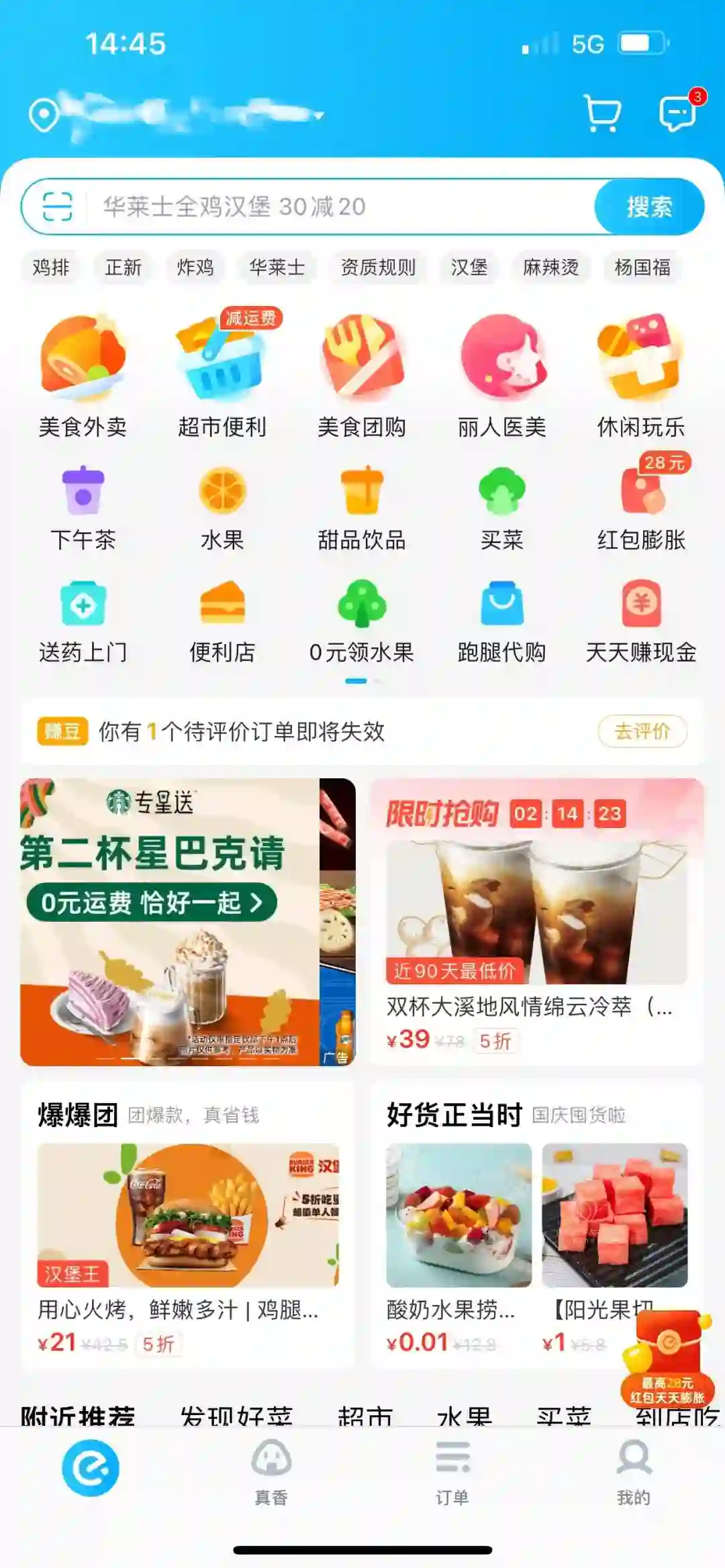Open the 送药上门 service
The height and width of the screenshot is (1568, 725).
click(83, 621)
